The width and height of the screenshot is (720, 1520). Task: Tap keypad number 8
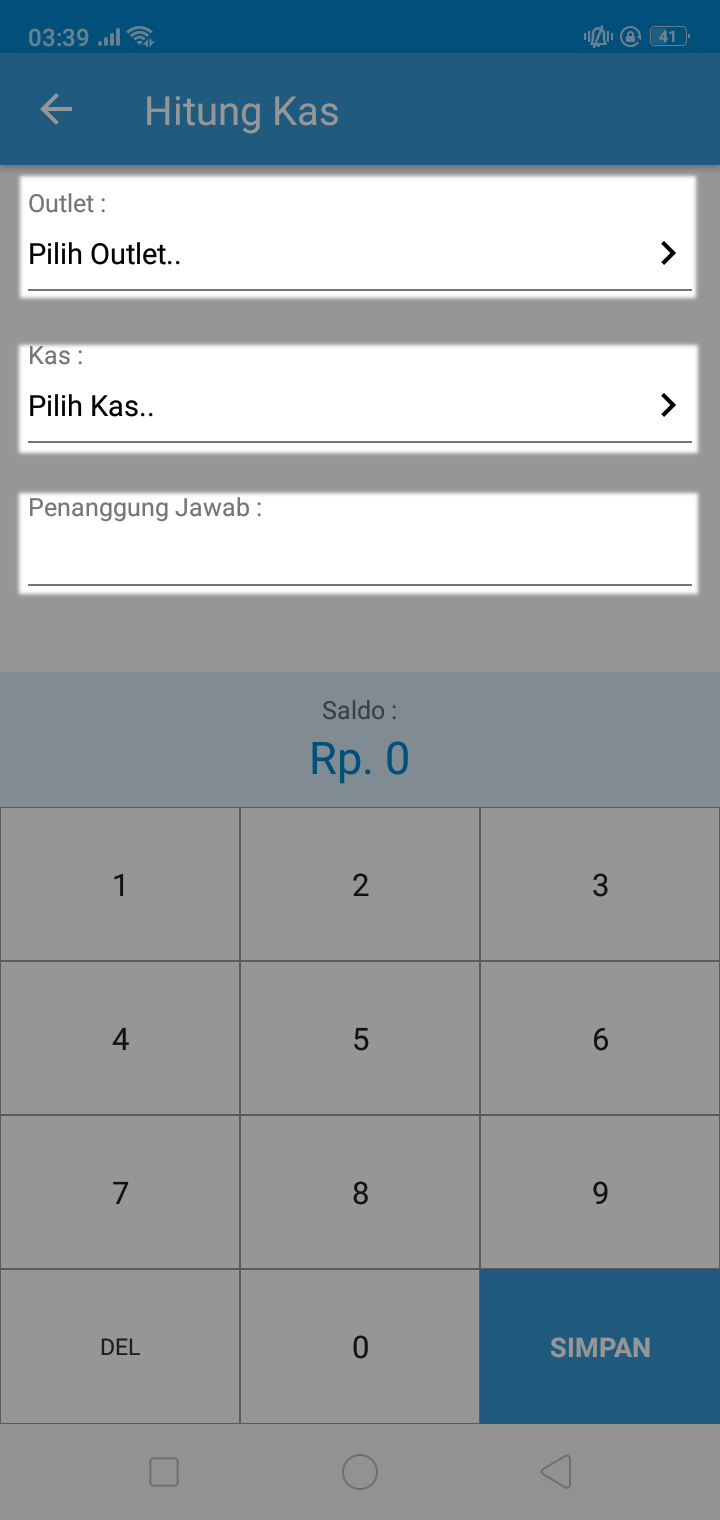click(x=360, y=1193)
